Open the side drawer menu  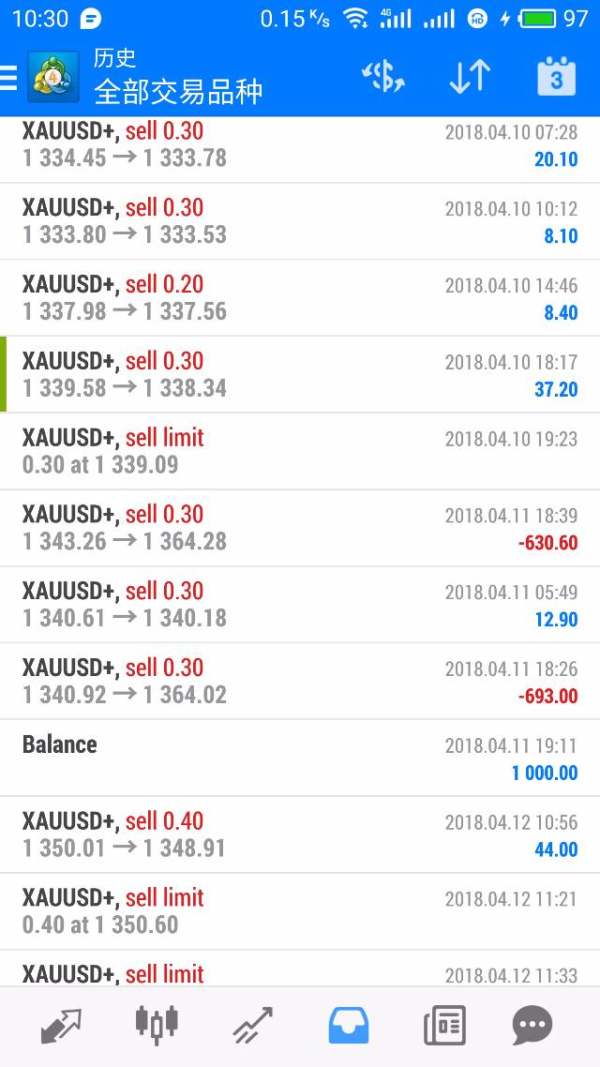[x=10, y=78]
